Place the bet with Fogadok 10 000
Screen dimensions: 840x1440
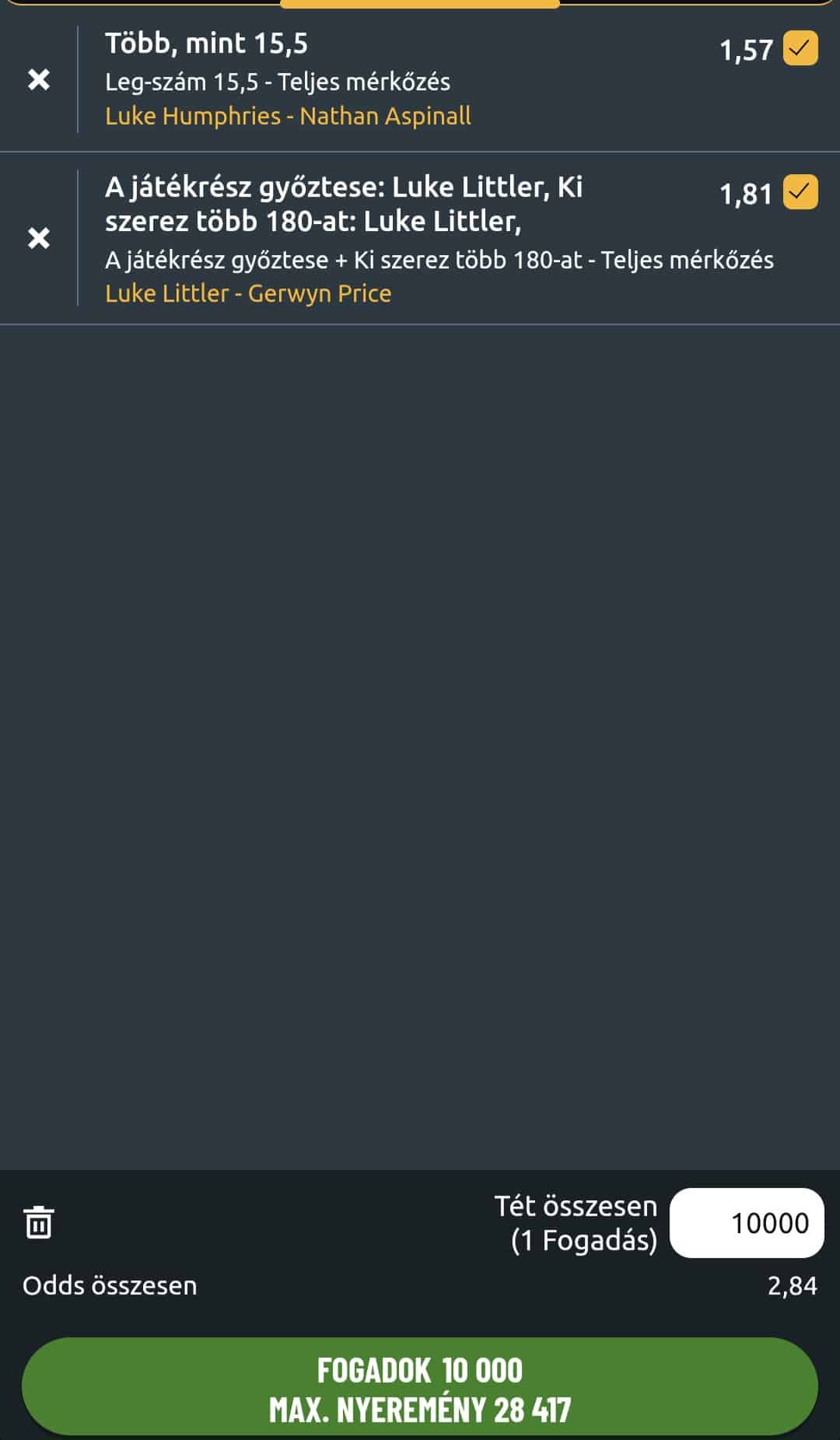[x=420, y=1388]
